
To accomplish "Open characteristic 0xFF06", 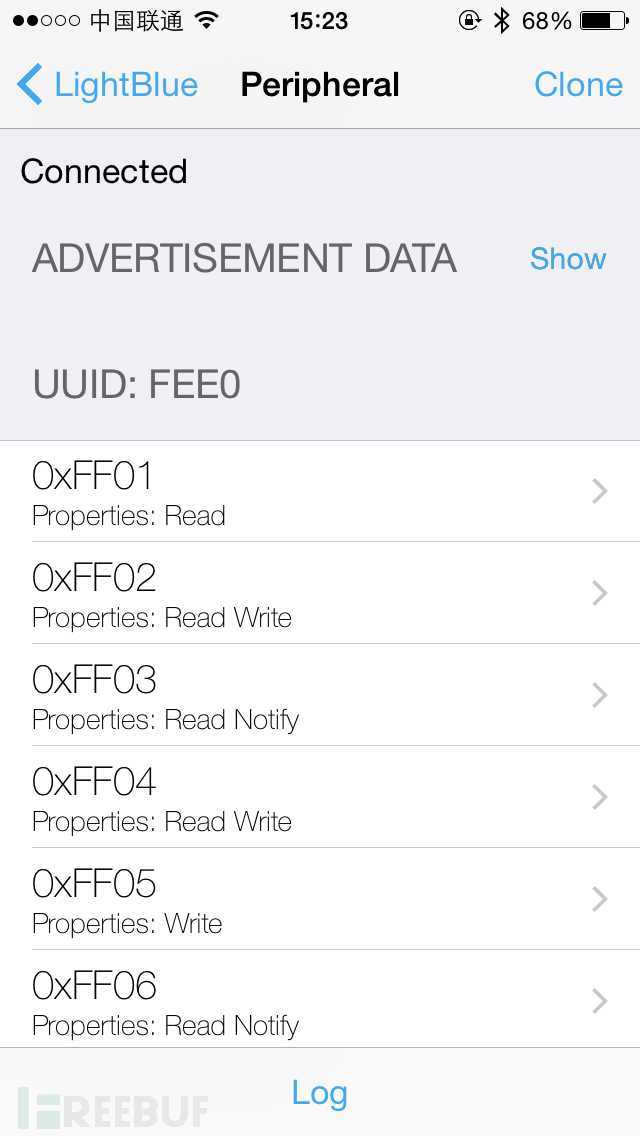I will [x=320, y=1000].
